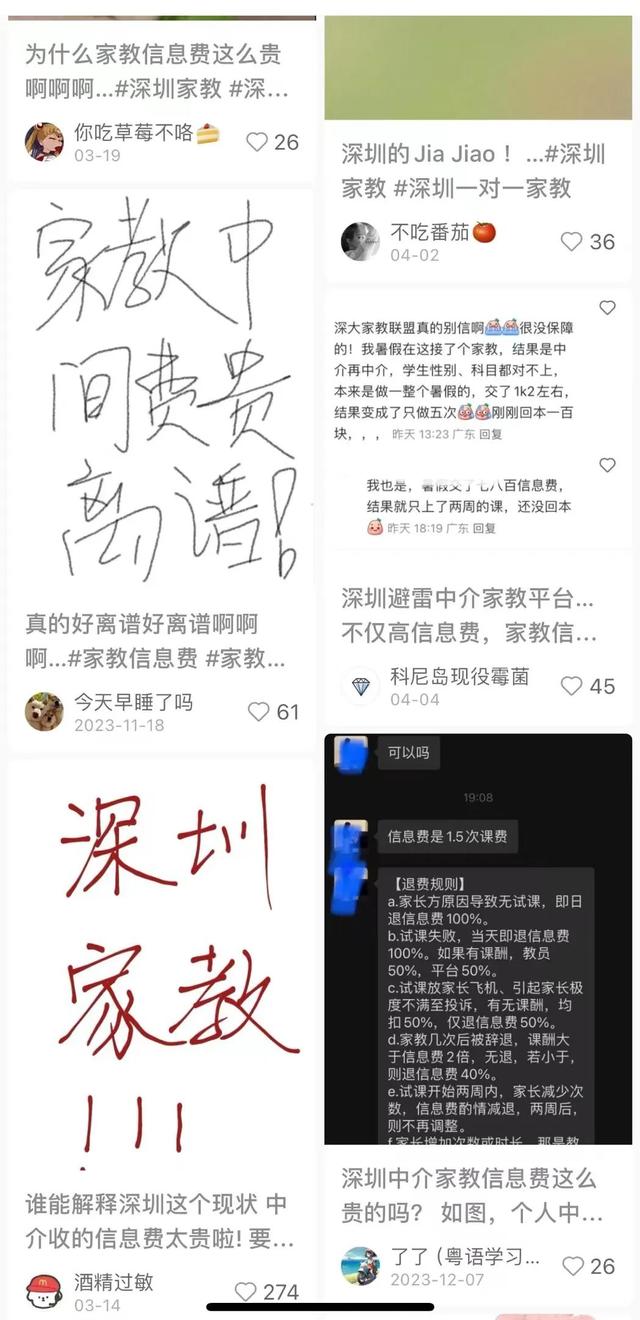The image size is (640, 1320).
Task: Open the red handwritten 深圳家教 post
Action: click(160, 970)
